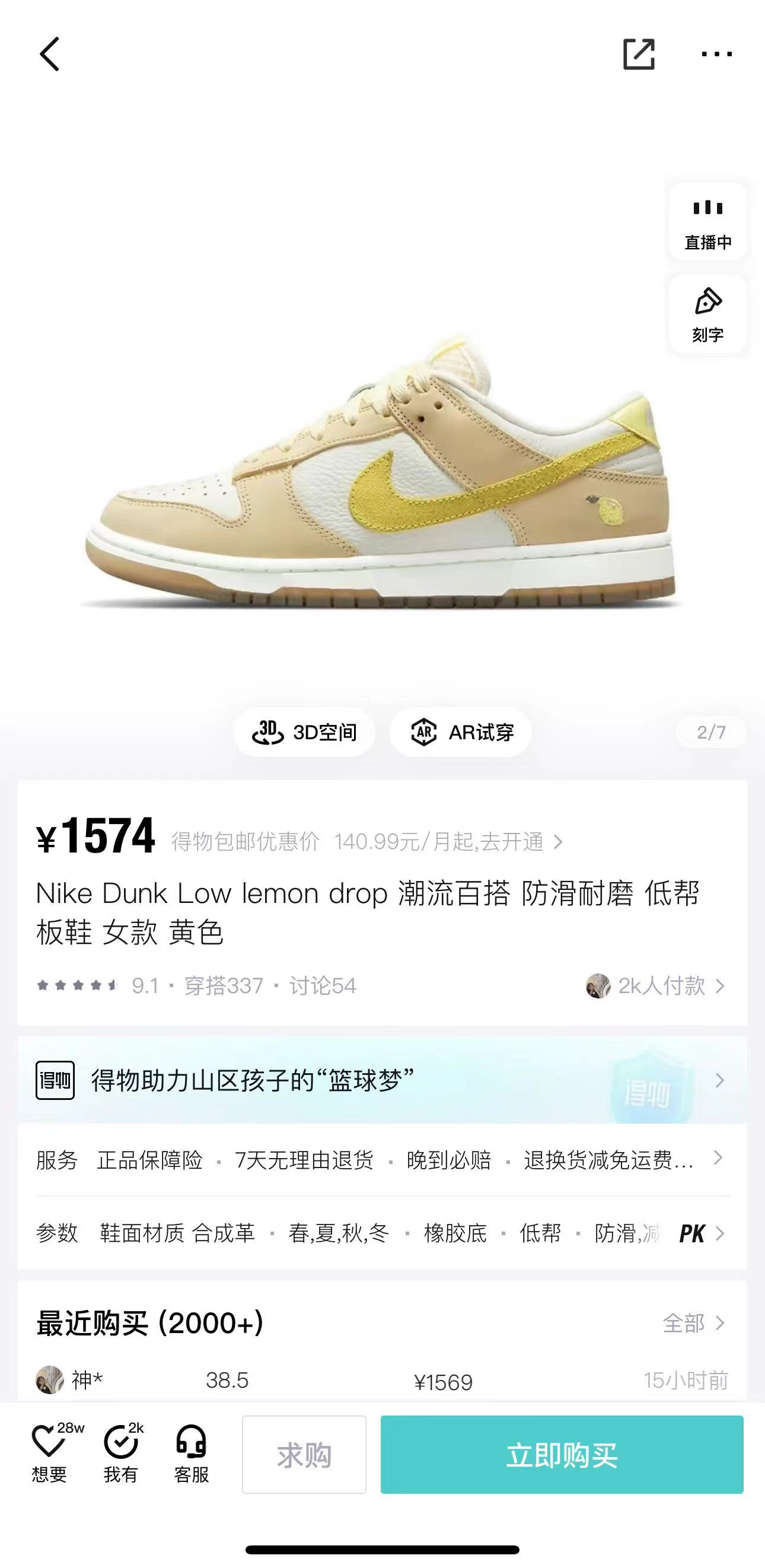The width and height of the screenshot is (765, 1568).
Task: Share this product page
Action: [639, 54]
